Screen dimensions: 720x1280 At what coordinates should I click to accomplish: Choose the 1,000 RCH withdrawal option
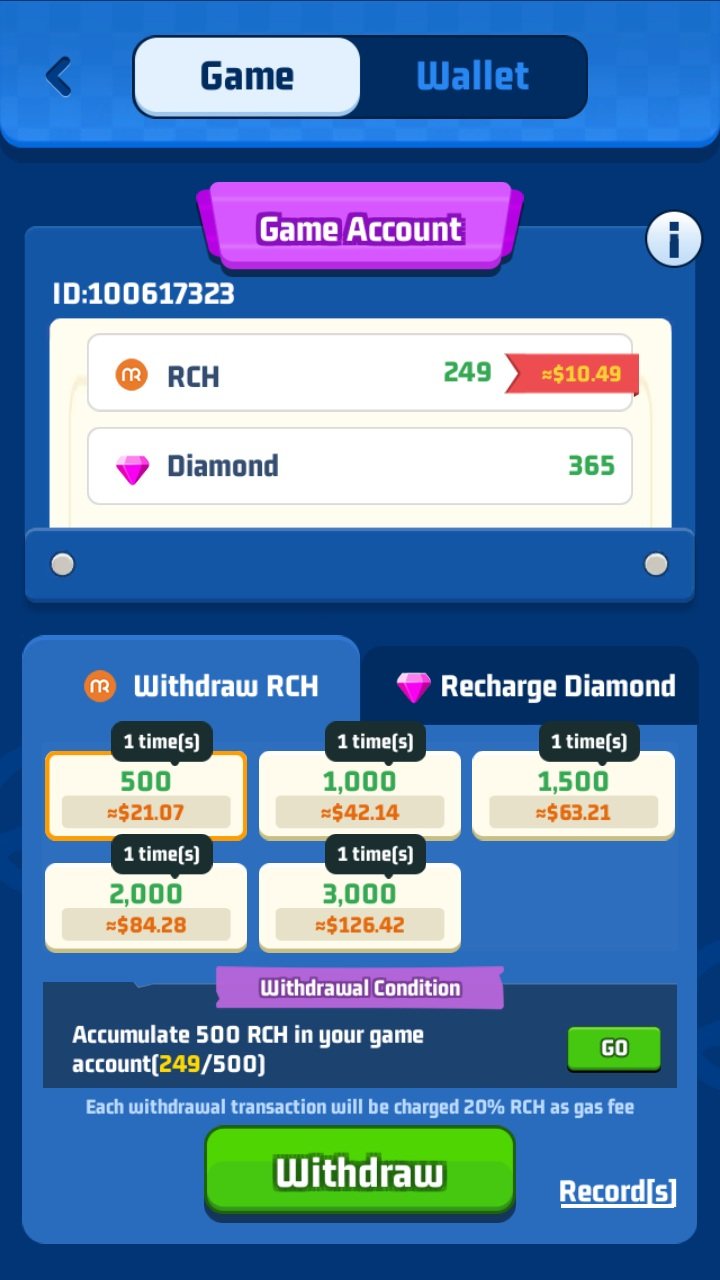coord(360,796)
